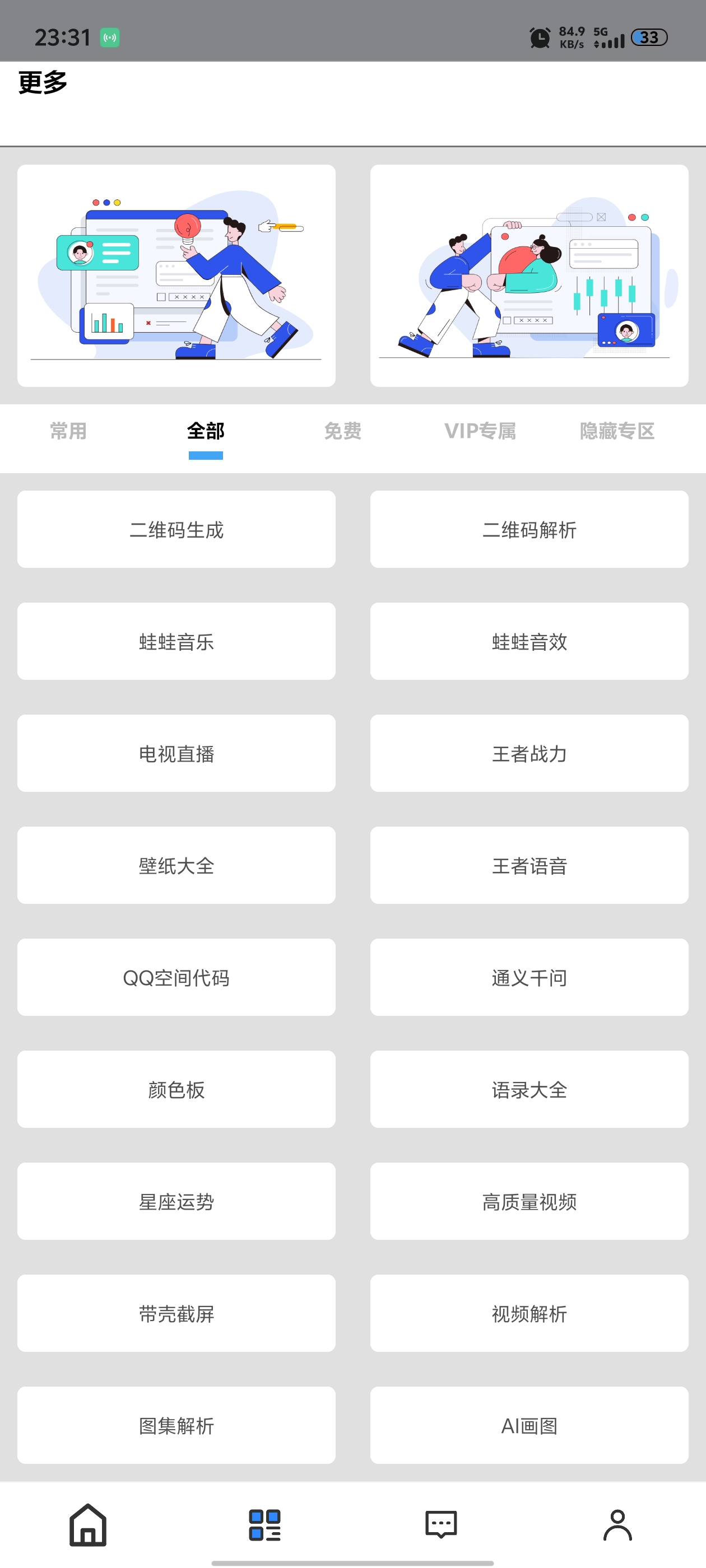Screen dimensions: 706x1568
Task: Launch 蛙蛙音乐
Action: pos(176,642)
